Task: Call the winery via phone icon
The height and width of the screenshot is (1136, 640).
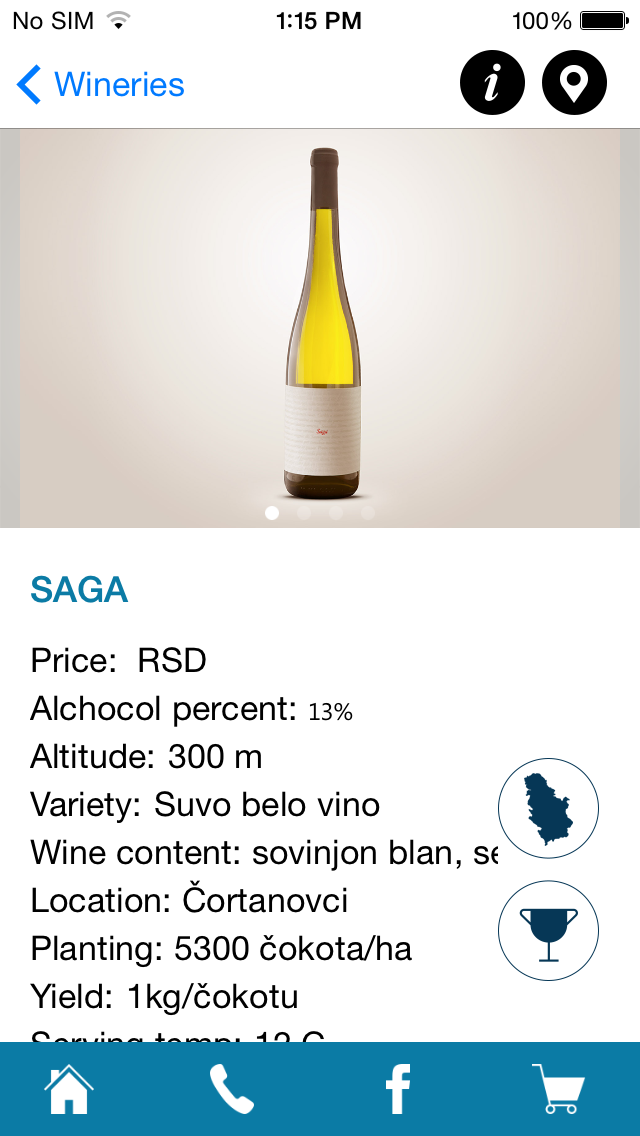Action: [x=232, y=1089]
